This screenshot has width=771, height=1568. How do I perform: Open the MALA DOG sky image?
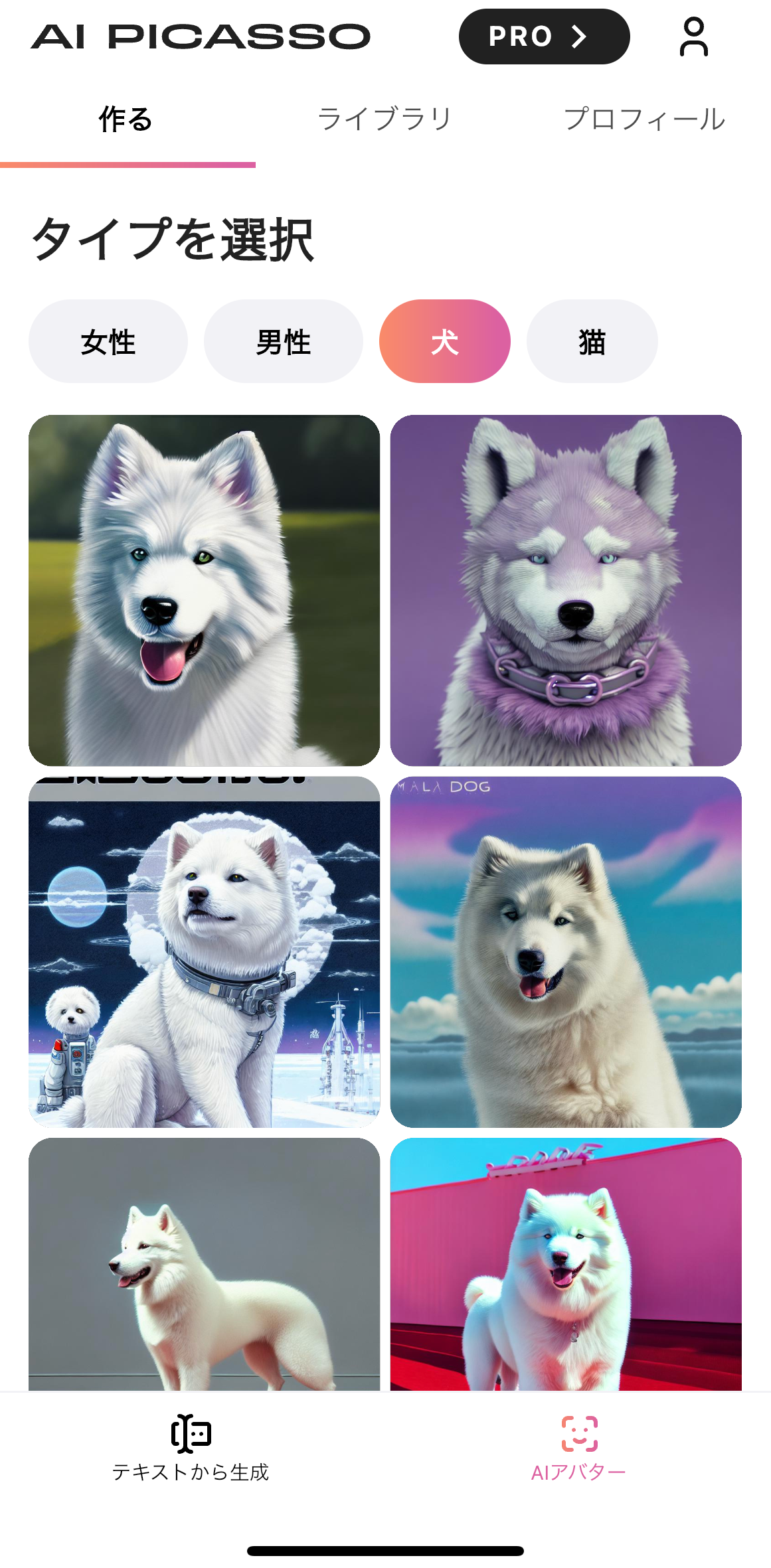pyautogui.click(x=565, y=951)
